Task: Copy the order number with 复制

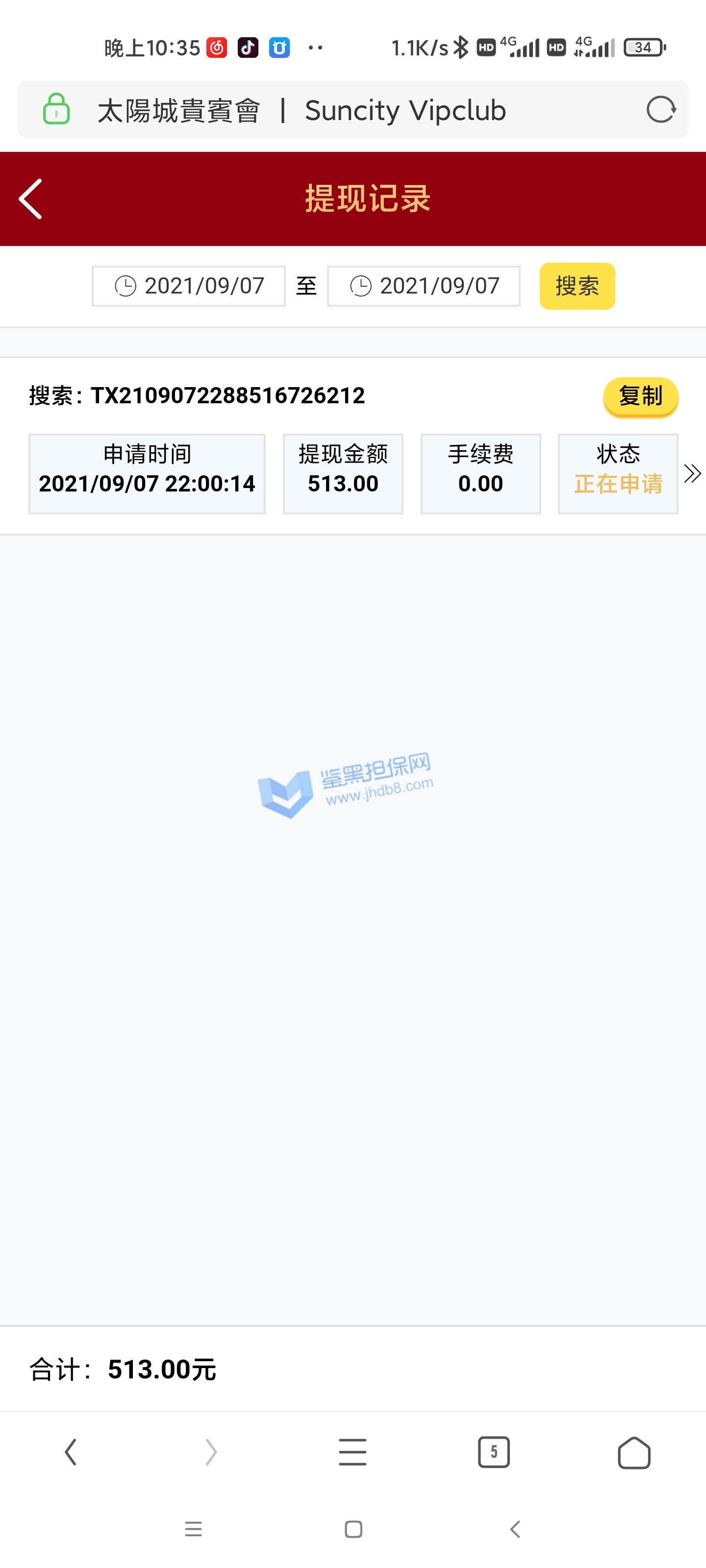Action: pos(640,396)
